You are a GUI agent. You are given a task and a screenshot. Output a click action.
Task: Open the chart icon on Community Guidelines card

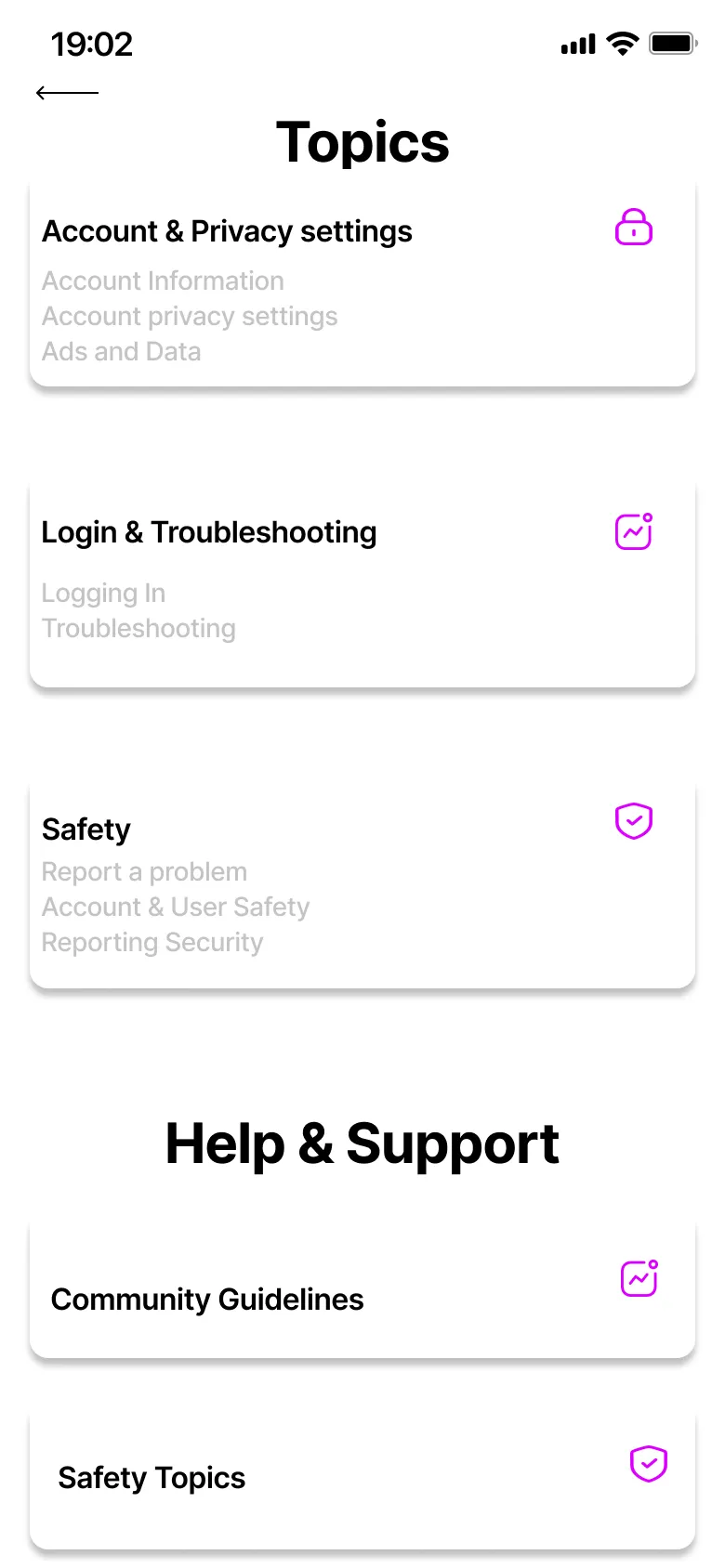[638, 1278]
